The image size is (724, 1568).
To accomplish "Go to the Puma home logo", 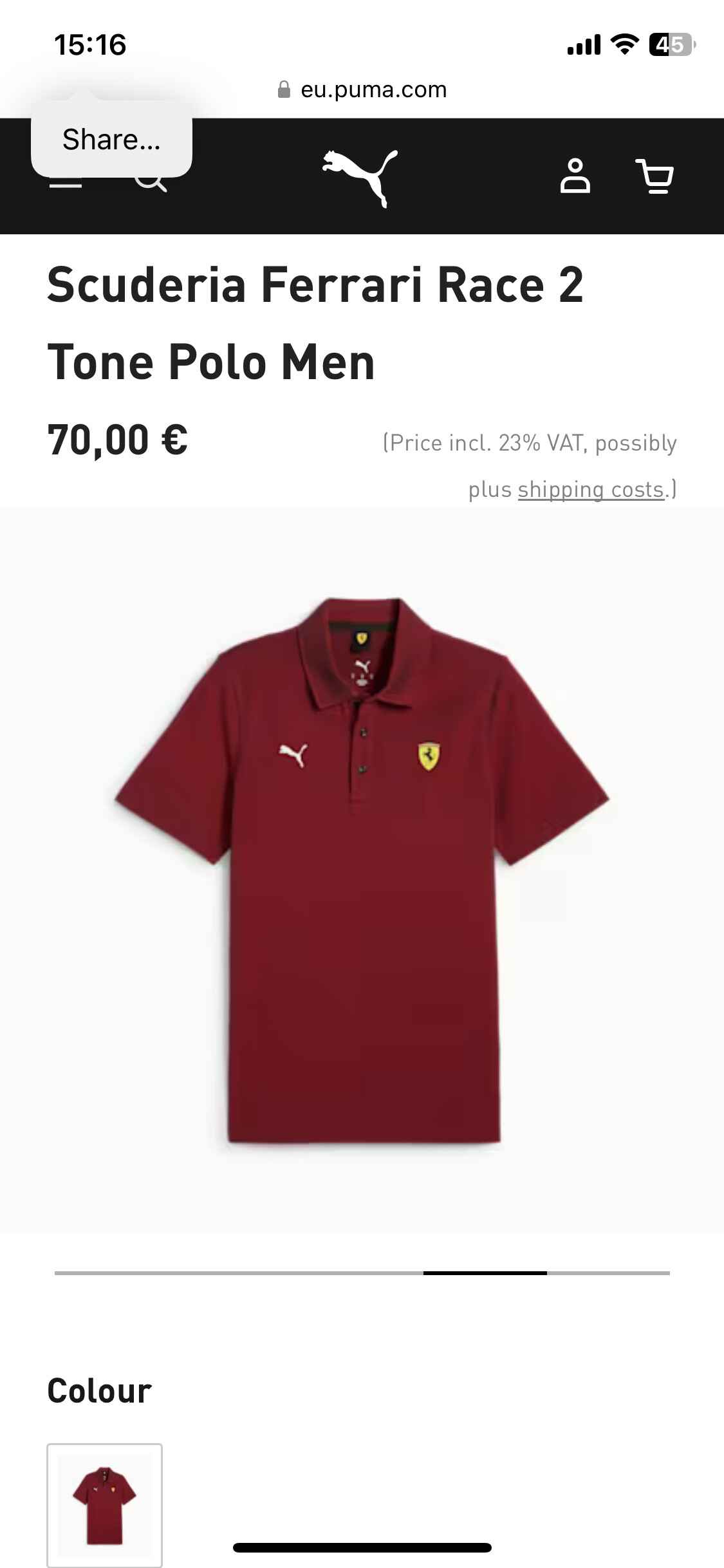I will tap(360, 178).
